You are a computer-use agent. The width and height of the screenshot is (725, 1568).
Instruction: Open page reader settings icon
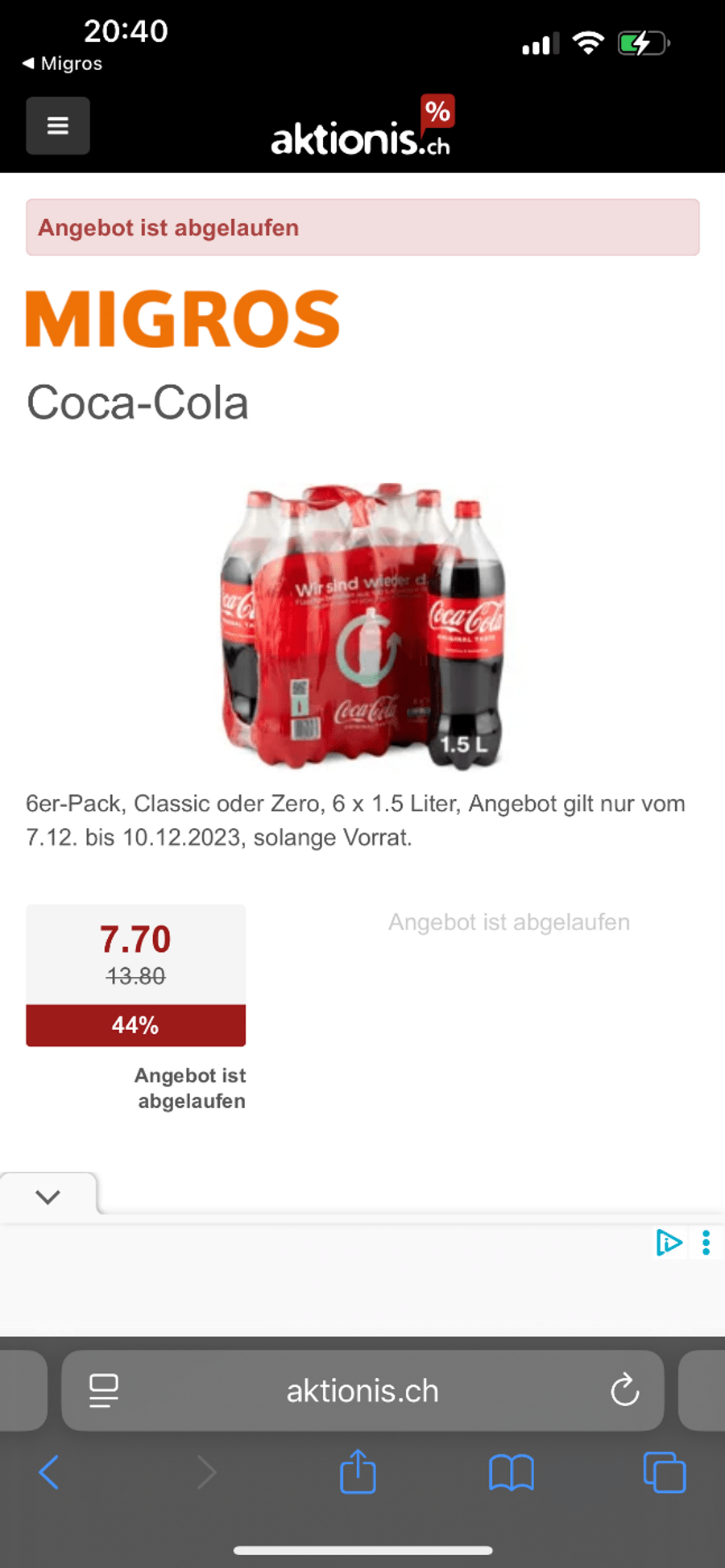104,1391
